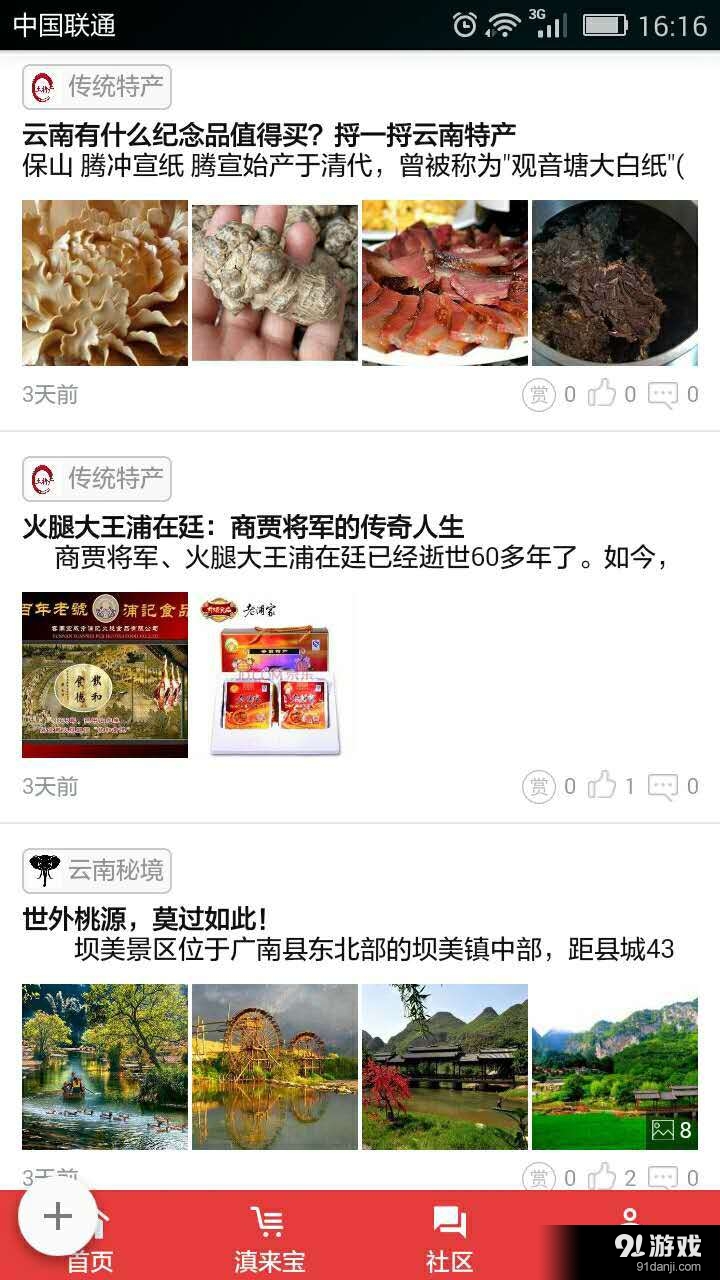The height and width of the screenshot is (1280, 720).
Task: Tap the 滇来宝 shopping cart icon
Action: click(x=266, y=1220)
